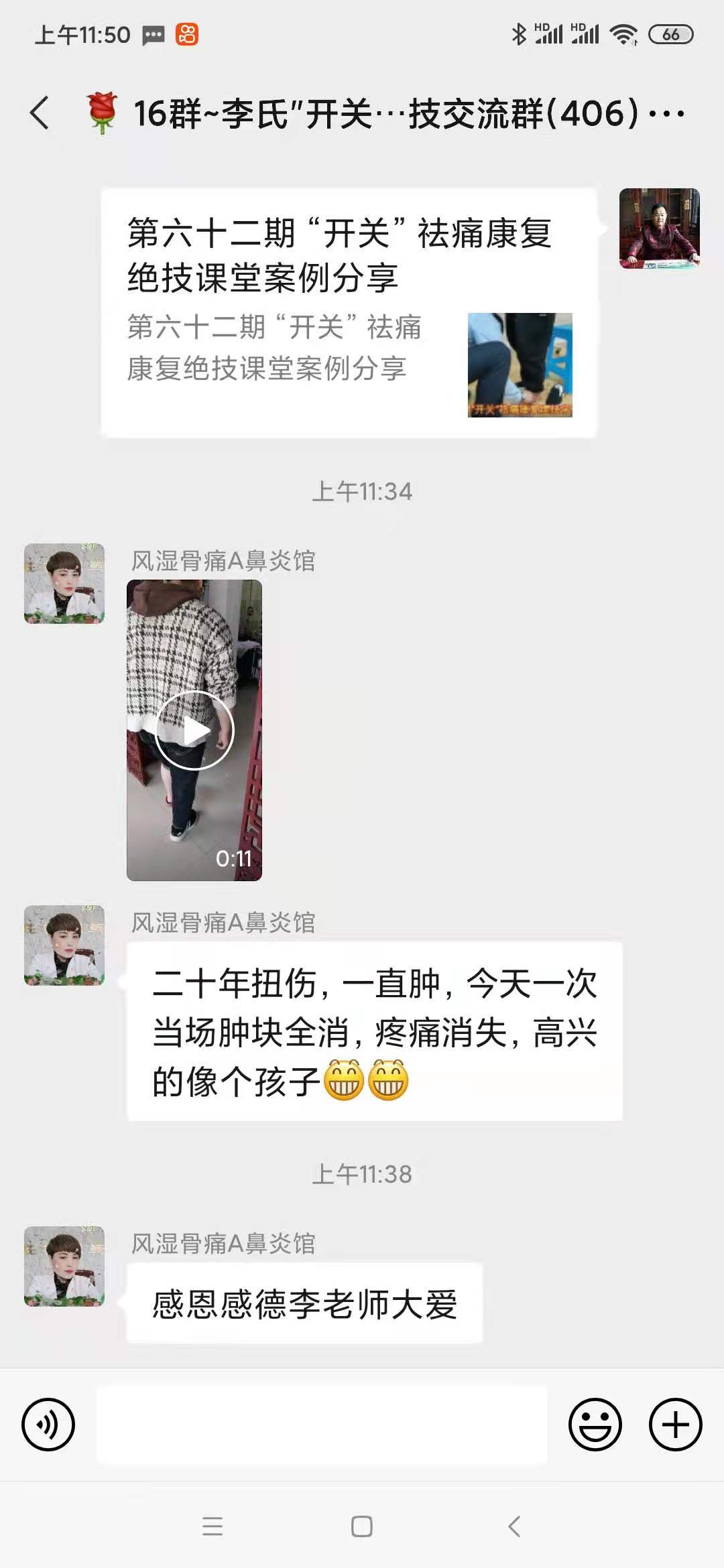
Task: Open the plus attachments menu
Action: click(675, 1425)
